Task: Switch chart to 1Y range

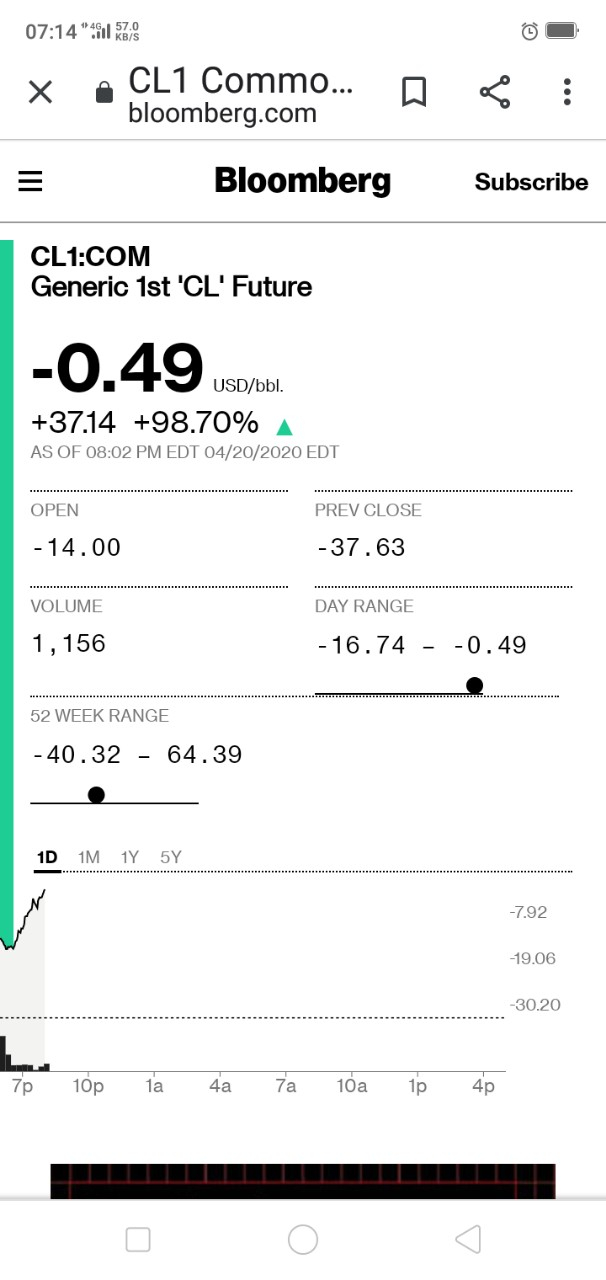Action: click(x=130, y=857)
